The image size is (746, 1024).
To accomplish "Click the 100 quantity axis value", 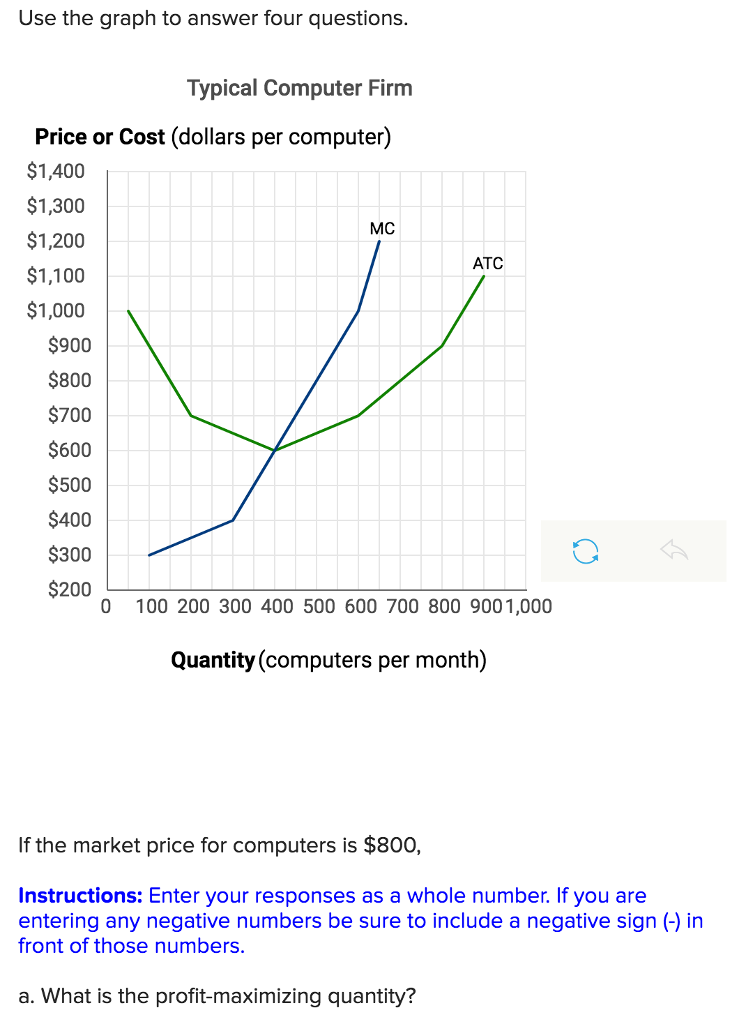I will [152, 606].
